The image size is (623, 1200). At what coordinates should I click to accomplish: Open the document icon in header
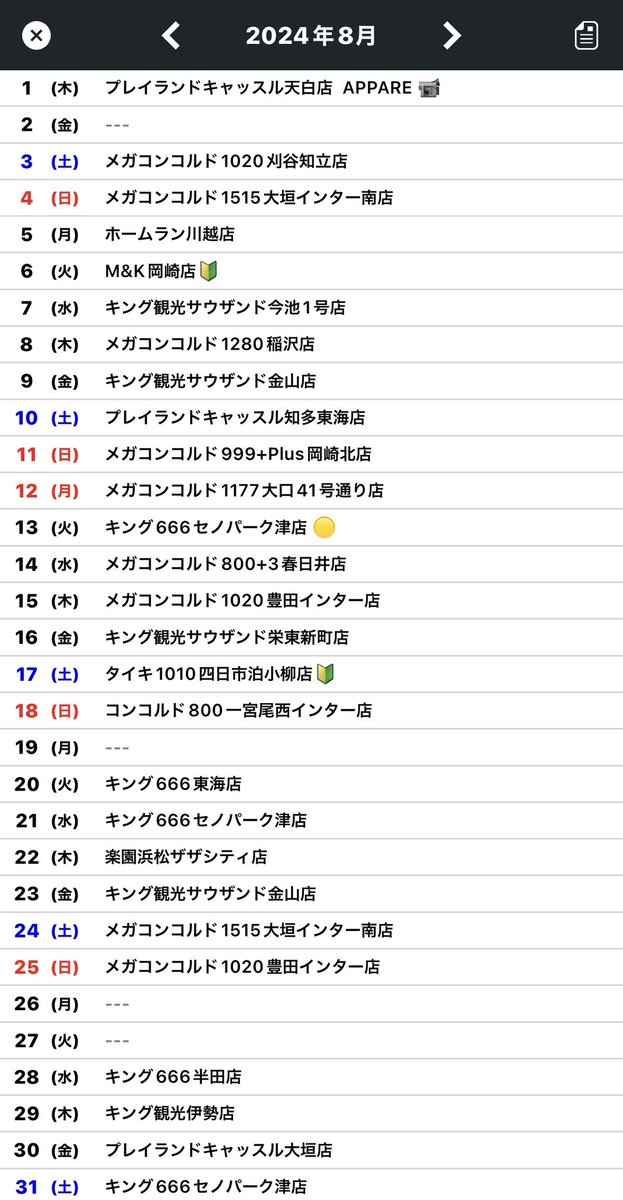point(587,36)
